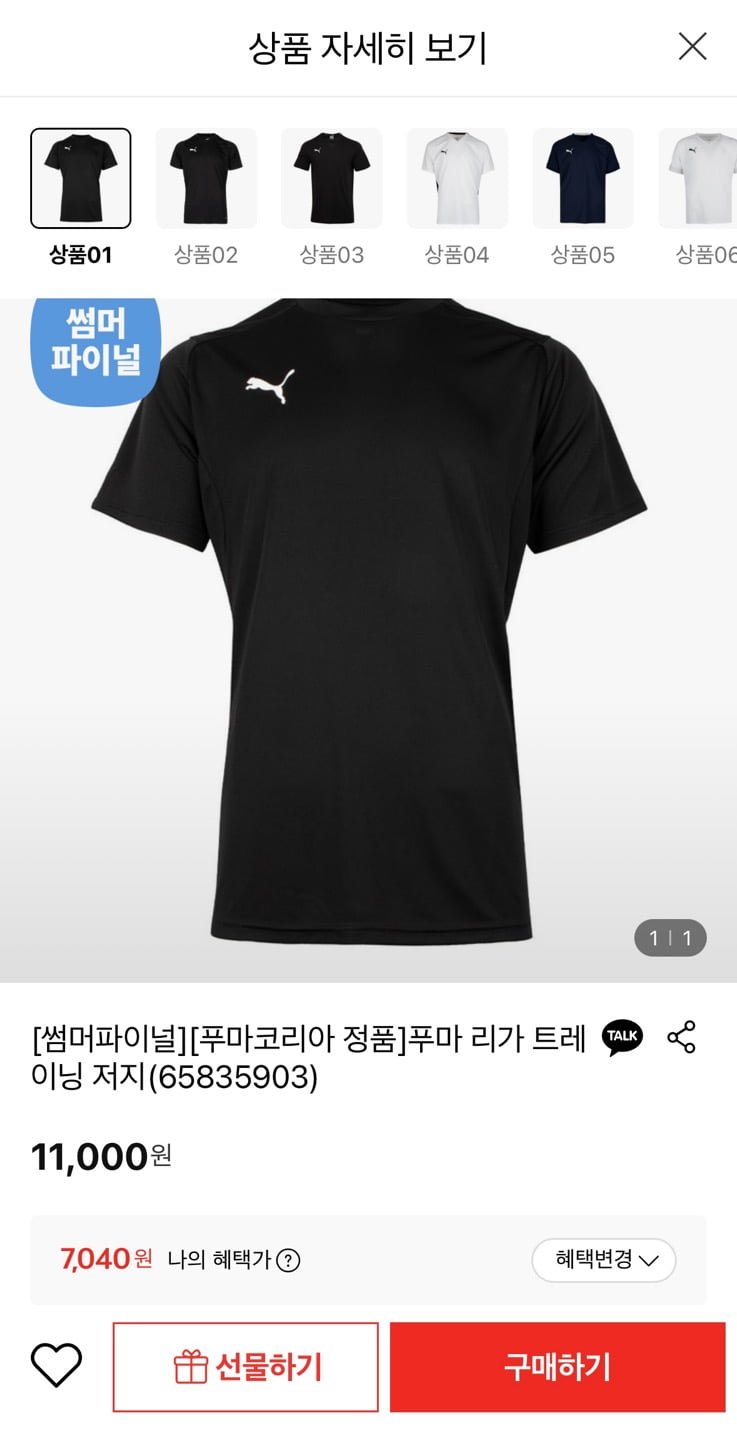Tap the 선물하기 gift button
This screenshot has height=1440, width=737.
[246, 1367]
